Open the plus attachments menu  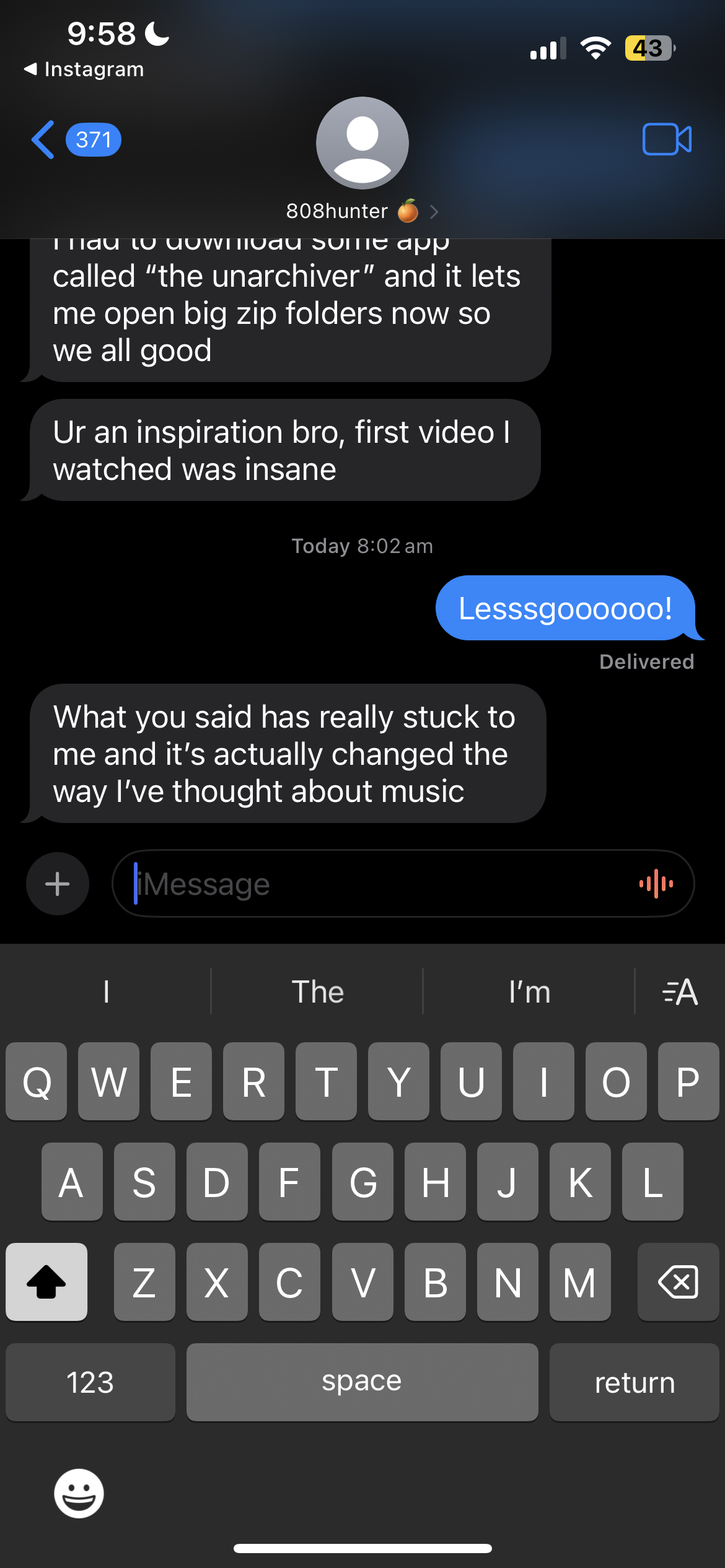tap(58, 884)
